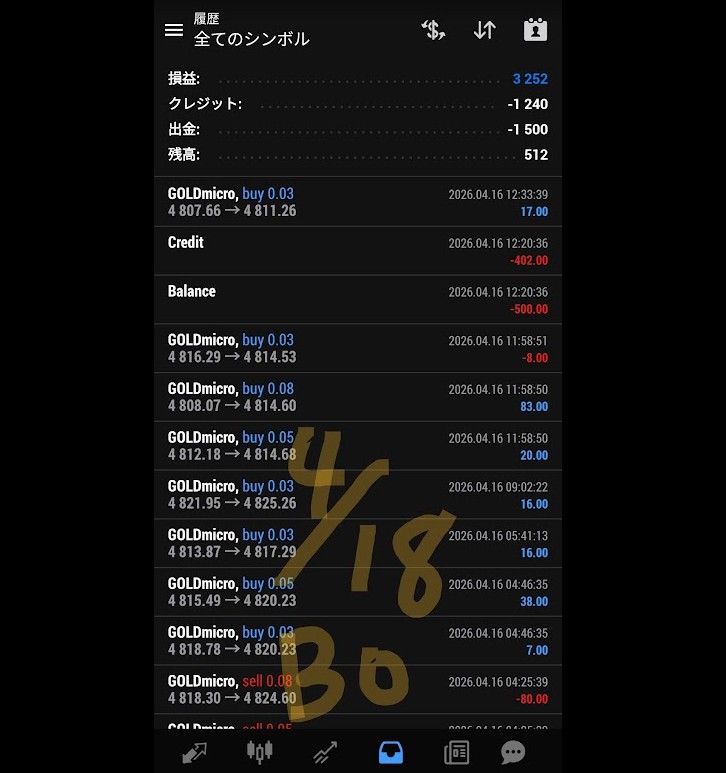Tap the sort order arrows icon

[485, 30]
